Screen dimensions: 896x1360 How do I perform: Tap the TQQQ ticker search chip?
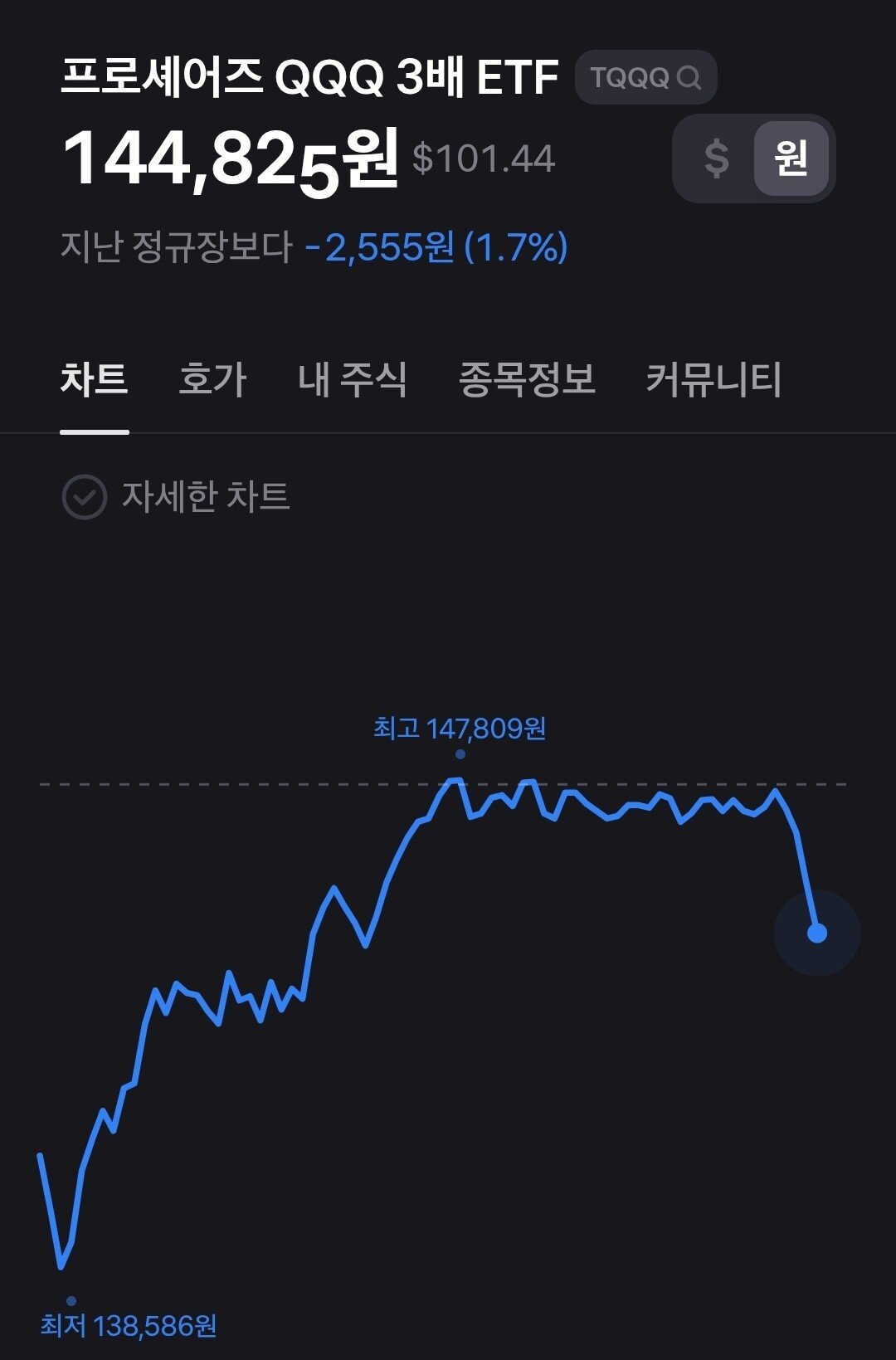click(x=645, y=77)
